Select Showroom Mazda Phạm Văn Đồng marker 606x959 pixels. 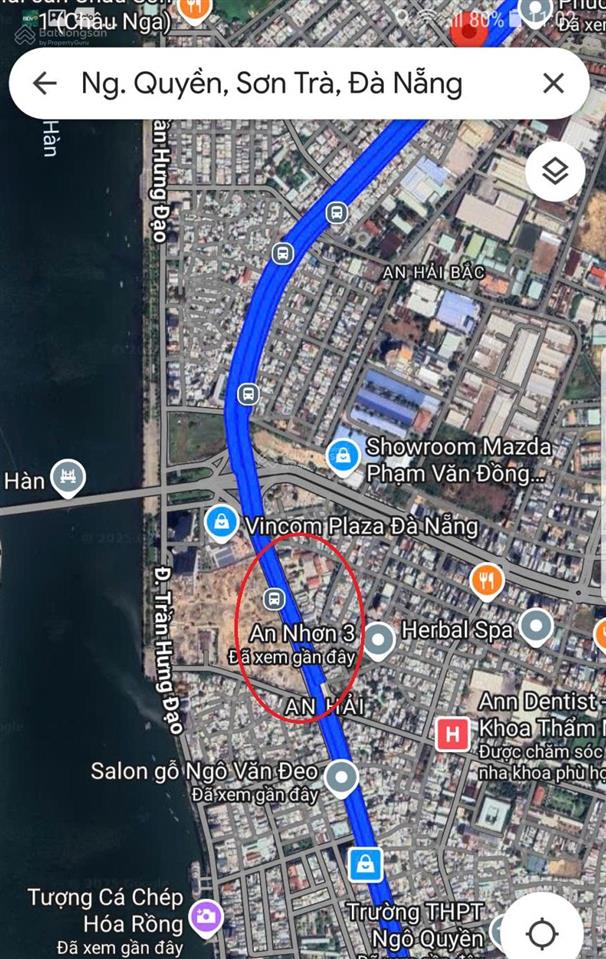point(343,458)
